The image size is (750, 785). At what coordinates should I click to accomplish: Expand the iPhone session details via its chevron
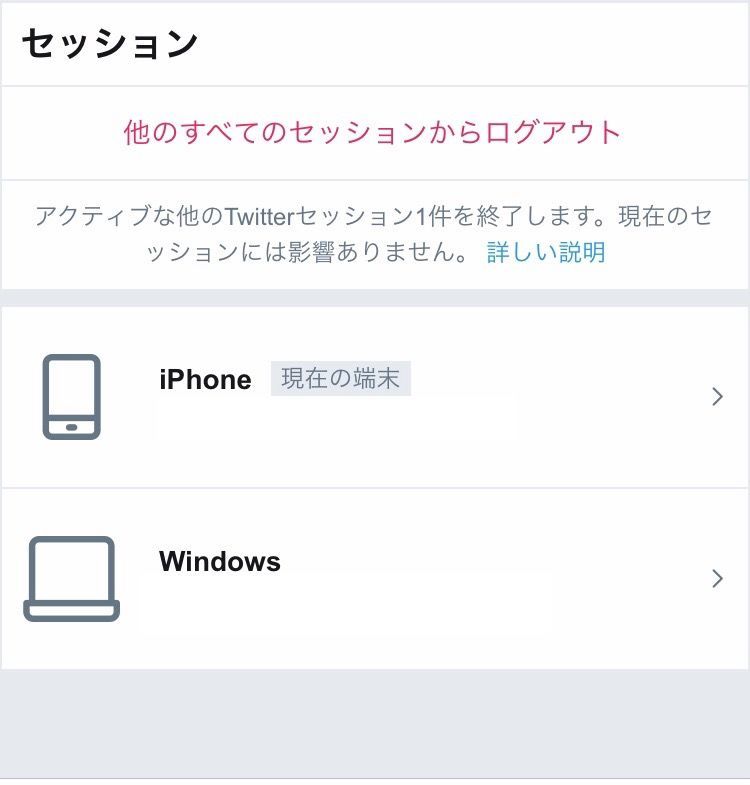716,396
